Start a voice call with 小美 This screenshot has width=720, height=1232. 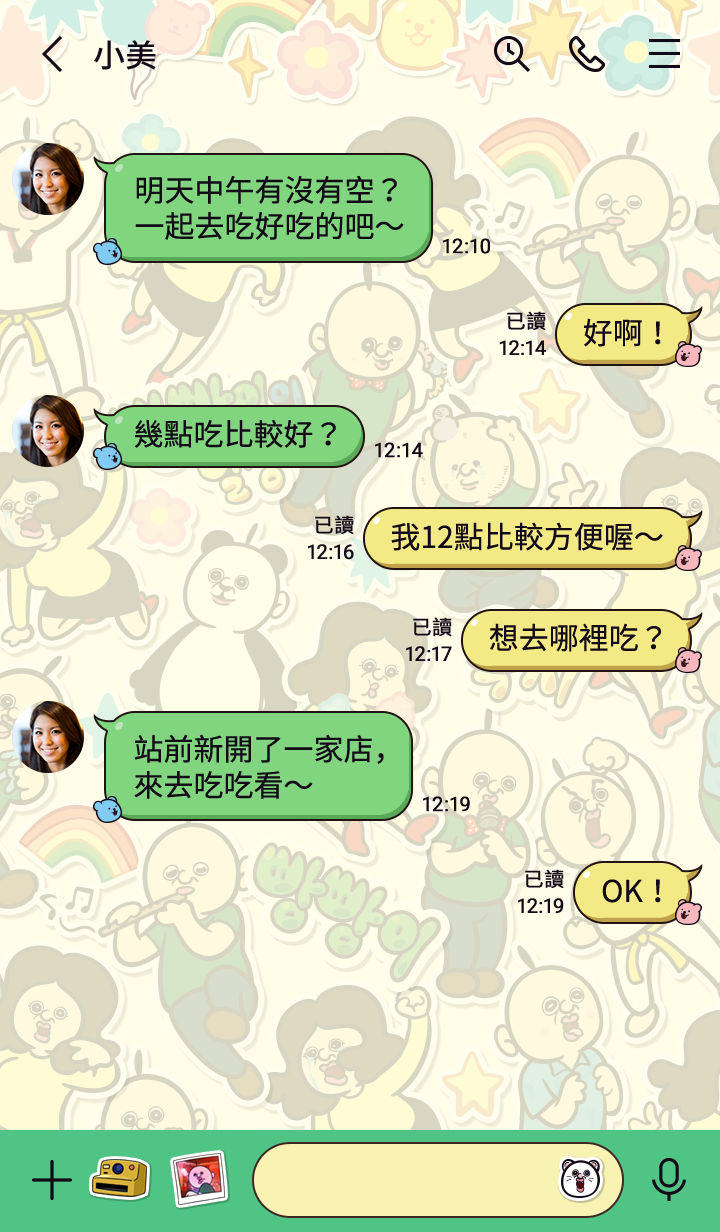click(x=587, y=54)
